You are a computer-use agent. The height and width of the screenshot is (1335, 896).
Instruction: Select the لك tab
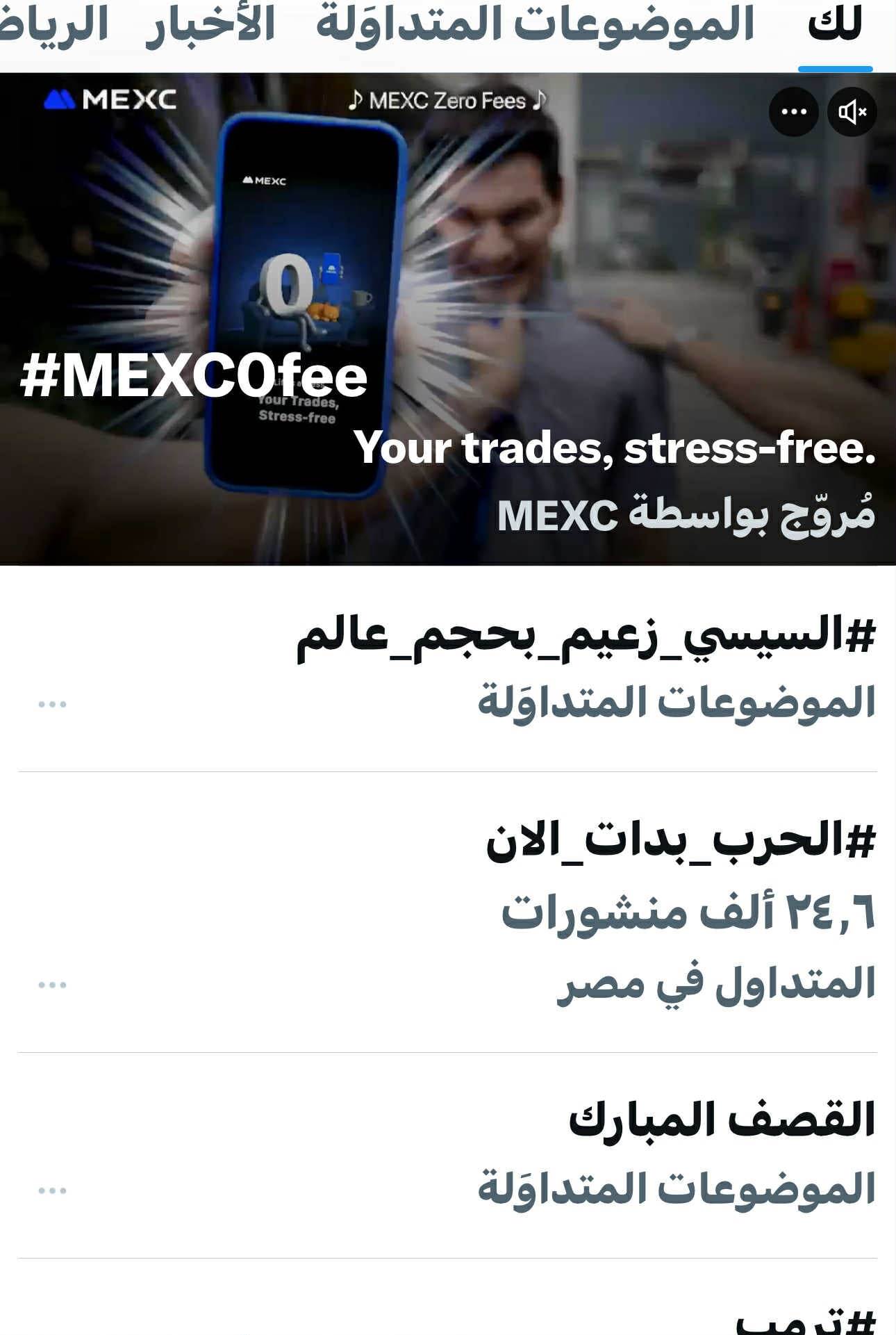[834, 26]
